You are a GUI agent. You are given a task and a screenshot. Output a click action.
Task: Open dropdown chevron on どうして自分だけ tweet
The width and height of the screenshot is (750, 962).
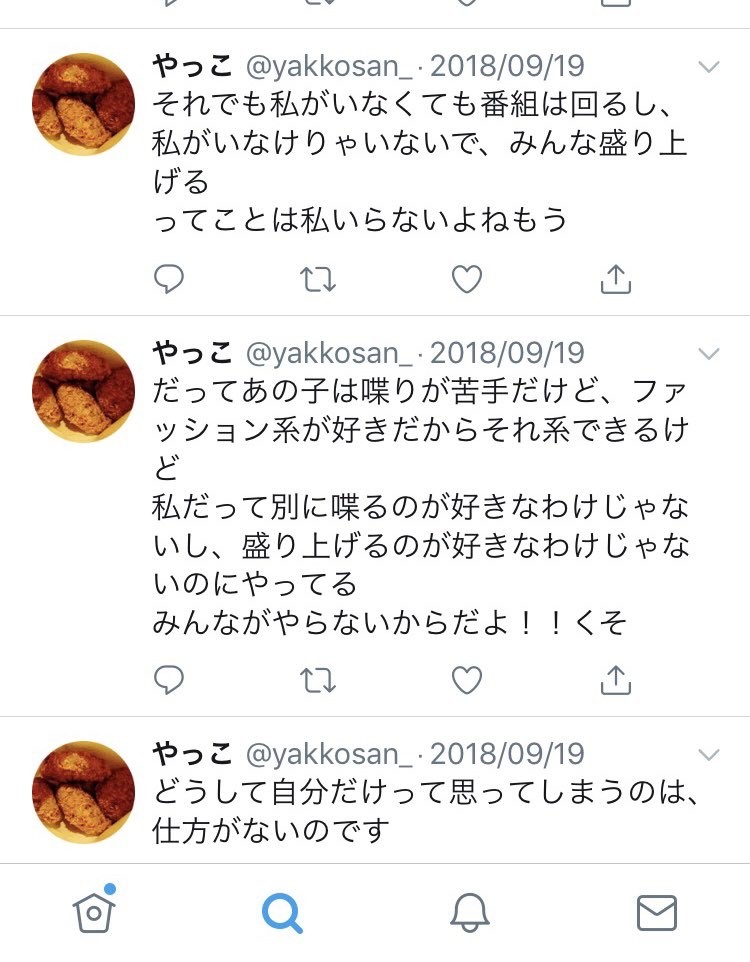click(x=708, y=755)
